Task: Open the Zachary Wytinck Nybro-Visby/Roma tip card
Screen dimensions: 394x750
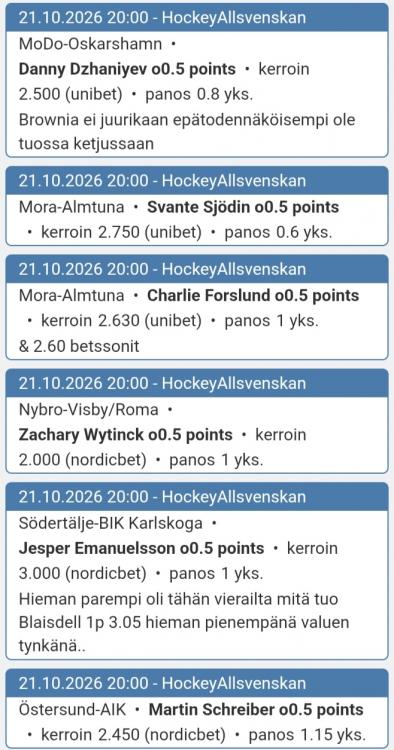Action: click(197, 421)
